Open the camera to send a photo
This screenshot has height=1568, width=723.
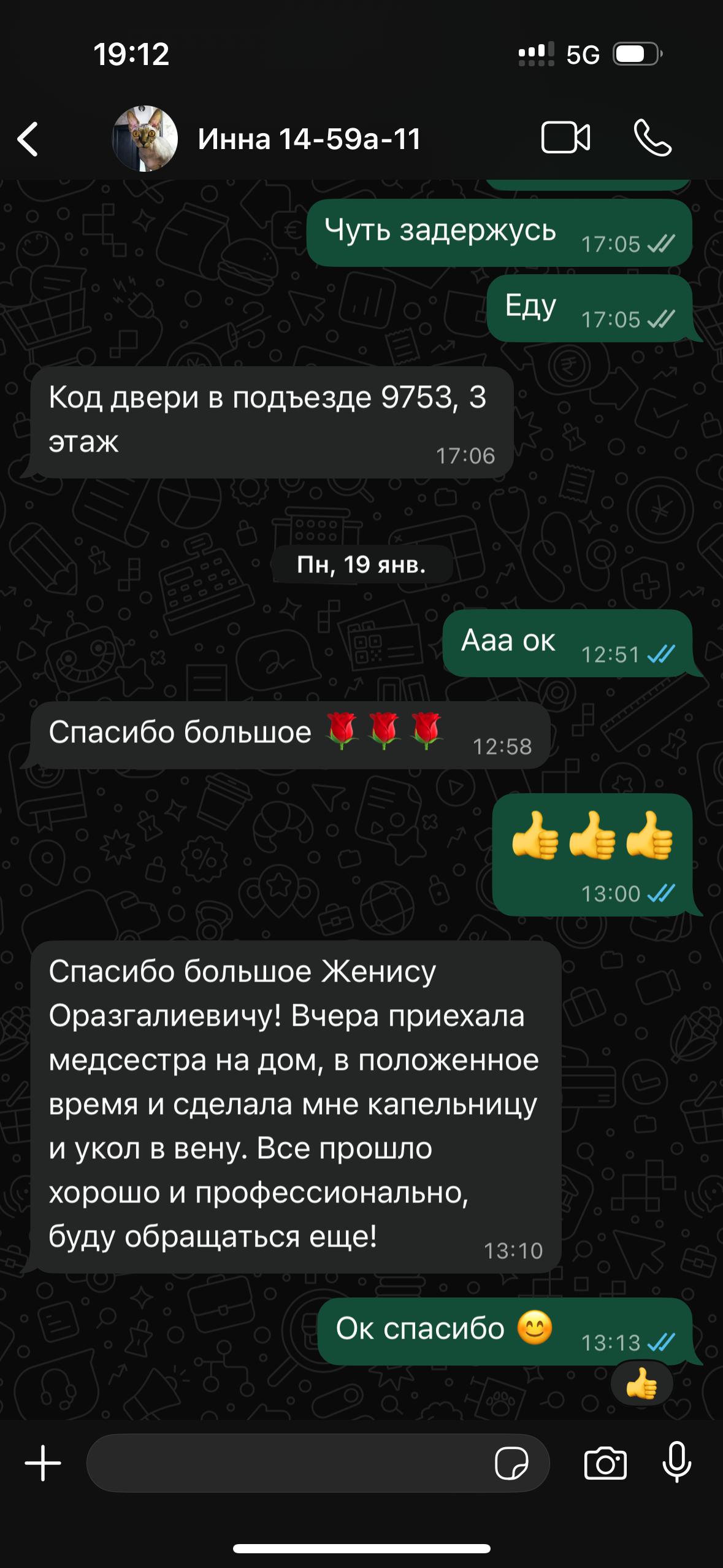pos(605,1464)
